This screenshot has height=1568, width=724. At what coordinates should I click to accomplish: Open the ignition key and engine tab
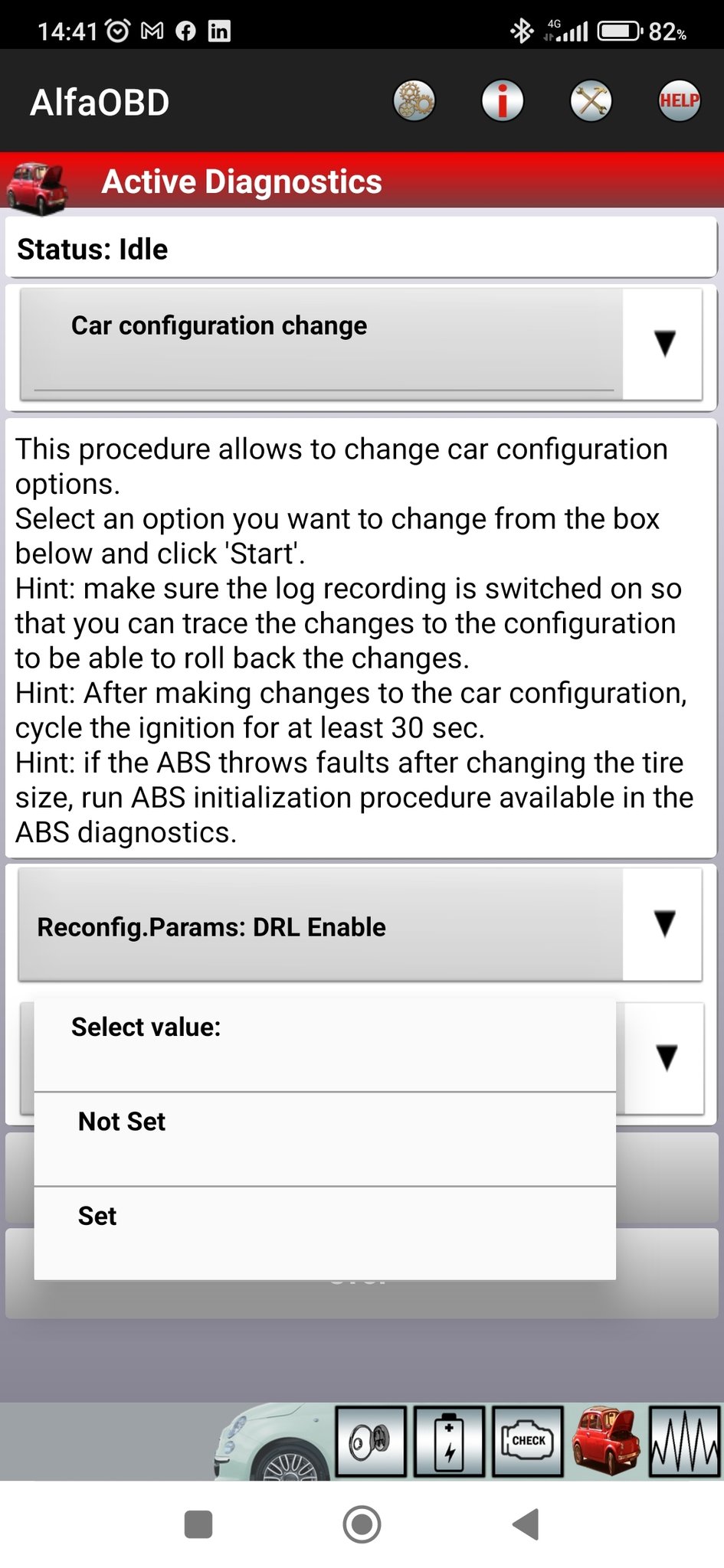pyautogui.click(x=371, y=1442)
